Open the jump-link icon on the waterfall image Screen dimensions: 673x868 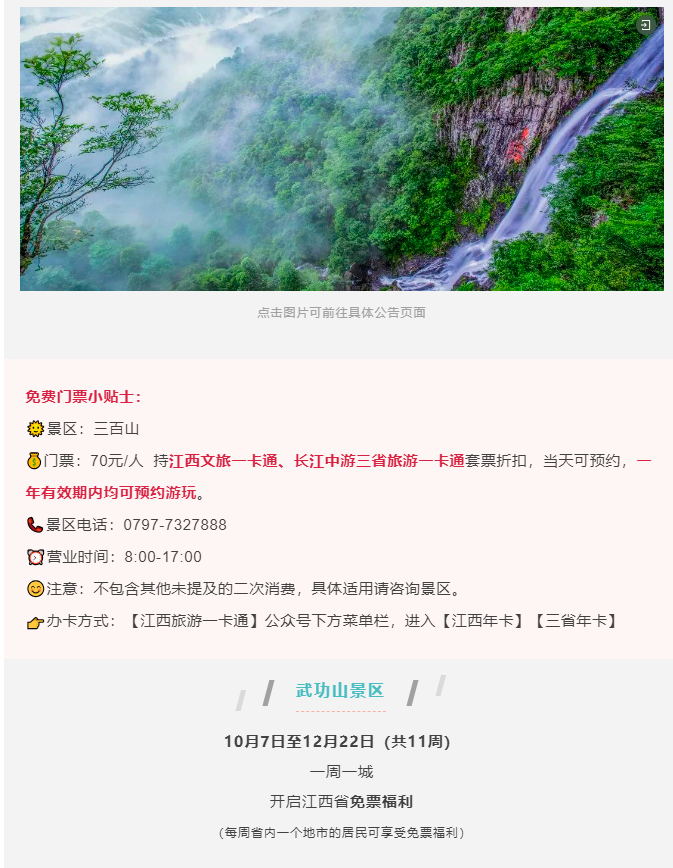(646, 25)
